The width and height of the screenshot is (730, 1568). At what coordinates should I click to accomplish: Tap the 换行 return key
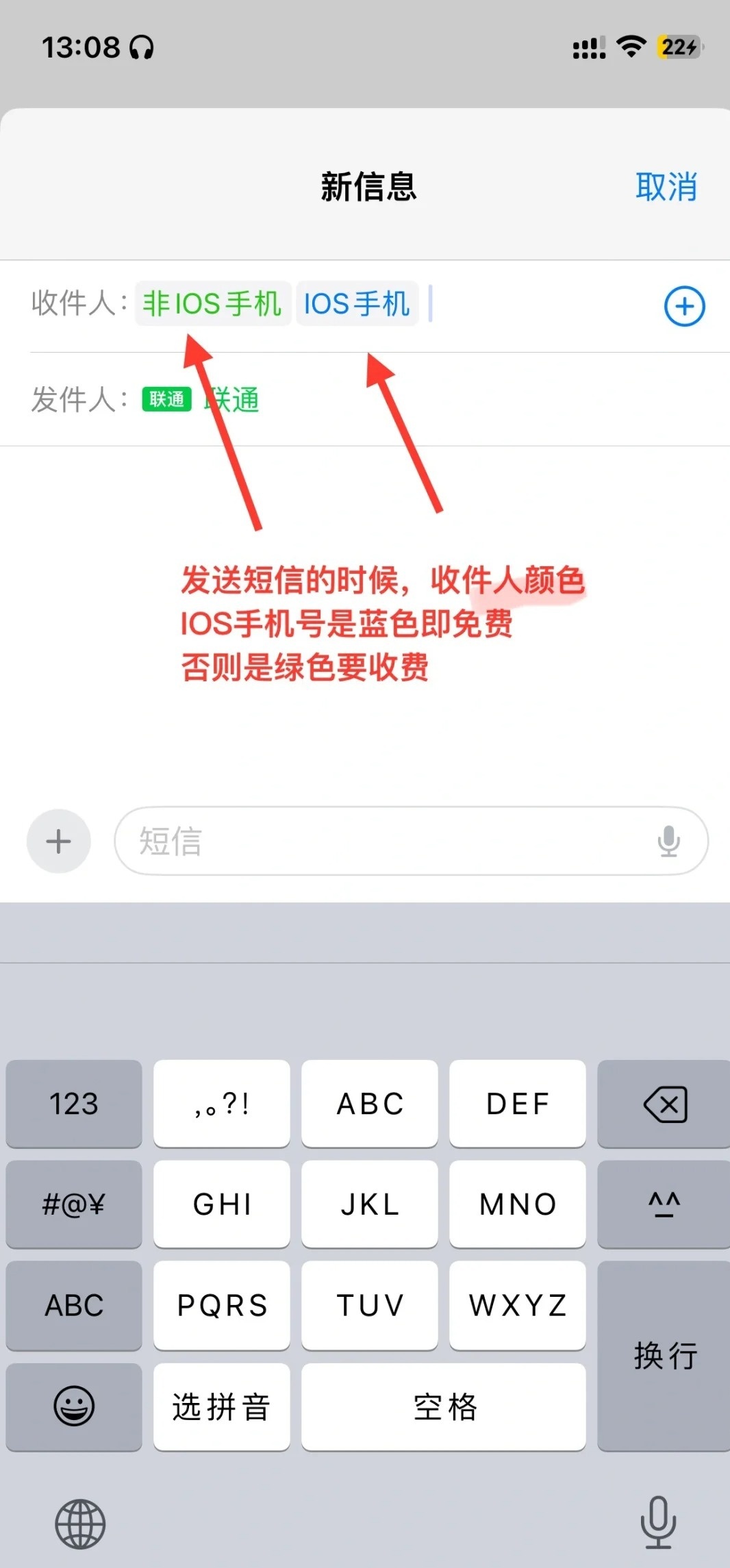click(664, 1356)
